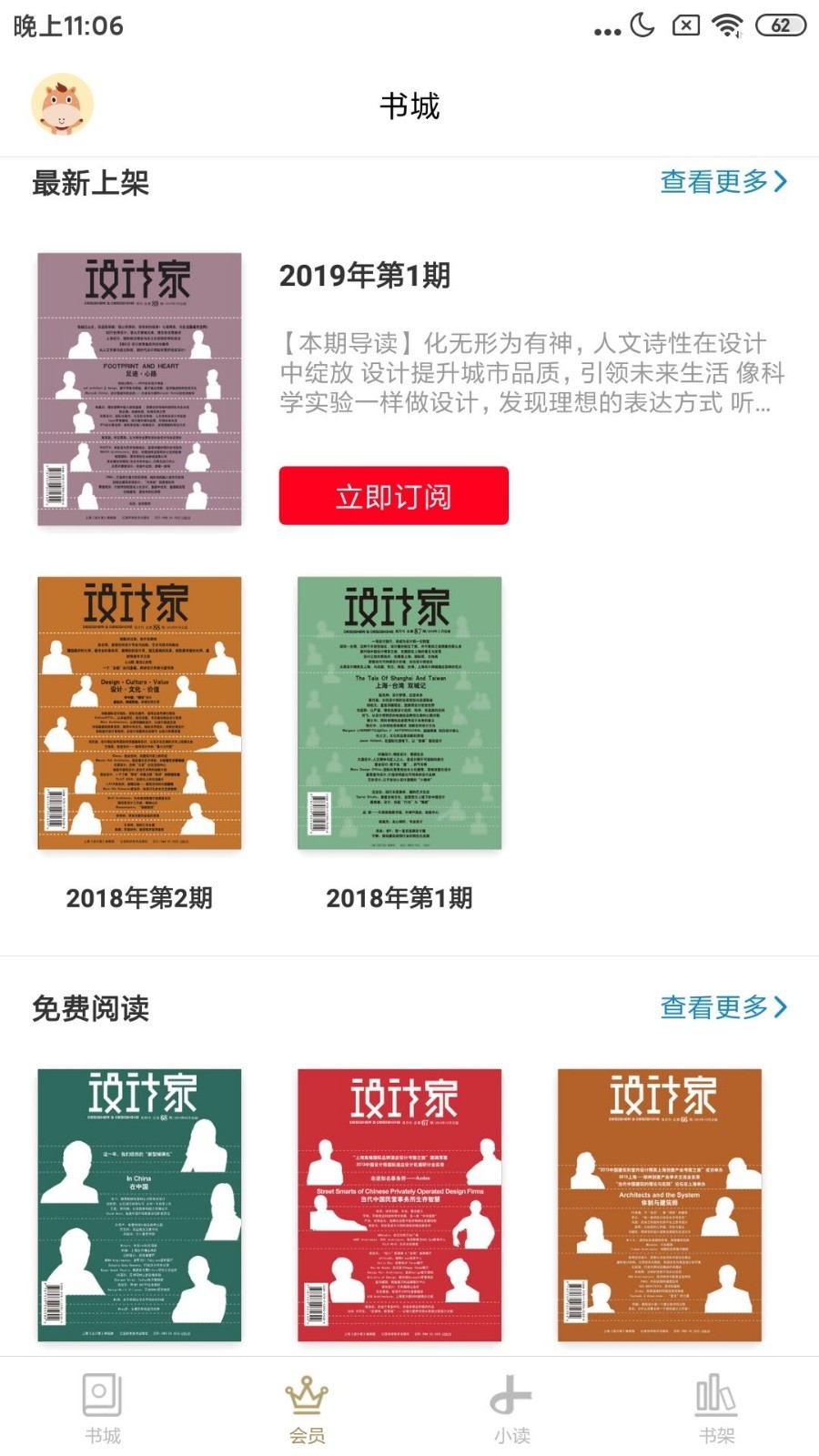
Task: Open the 2018年第1期 magazine issue
Action: click(x=399, y=713)
